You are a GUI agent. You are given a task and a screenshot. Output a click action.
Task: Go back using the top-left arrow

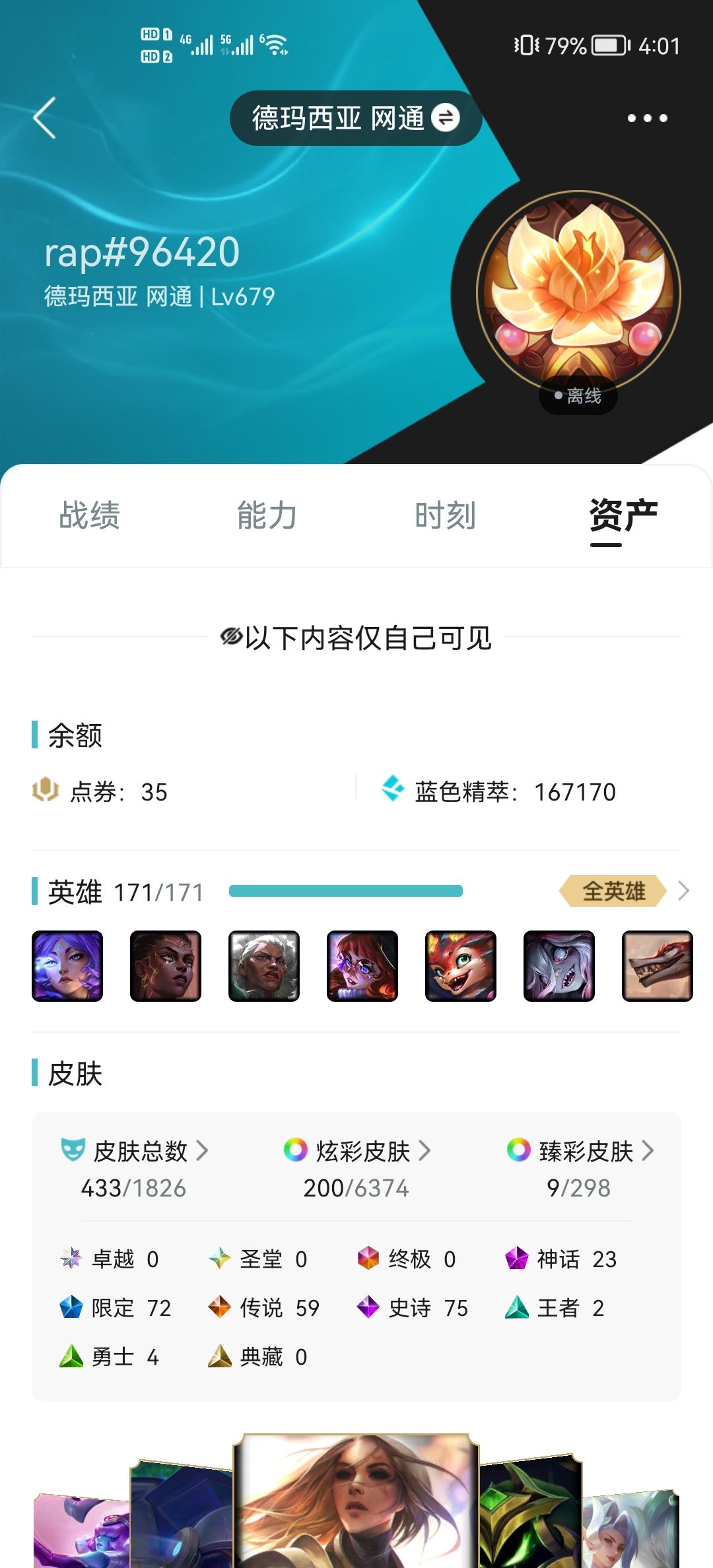click(x=45, y=118)
